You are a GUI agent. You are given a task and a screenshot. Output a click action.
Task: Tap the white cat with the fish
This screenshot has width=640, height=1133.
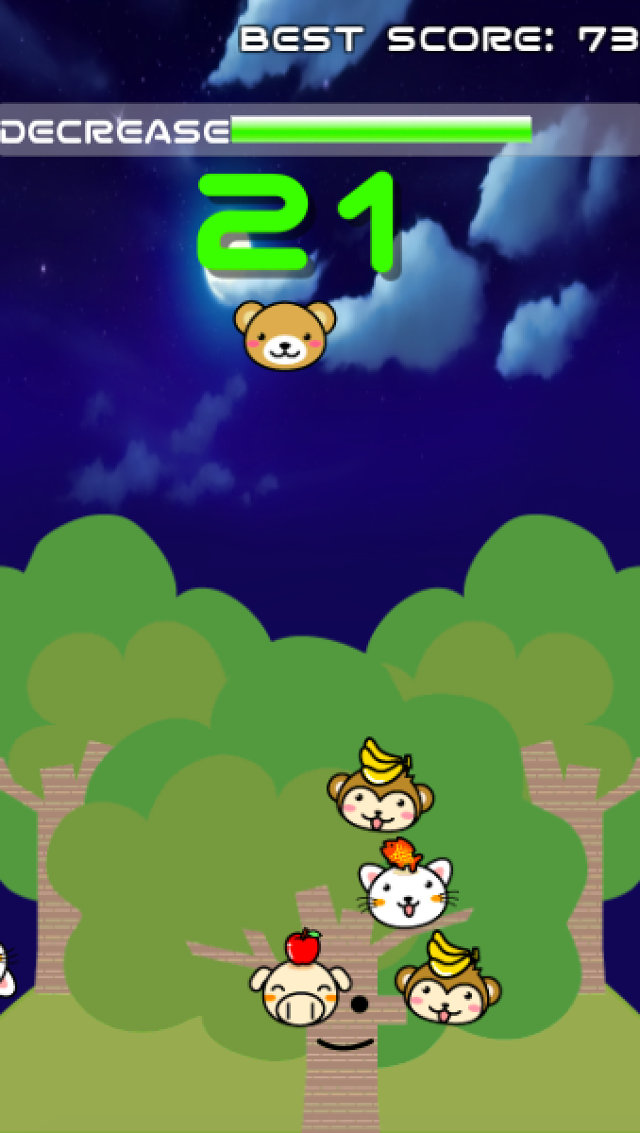pyautogui.click(x=405, y=889)
